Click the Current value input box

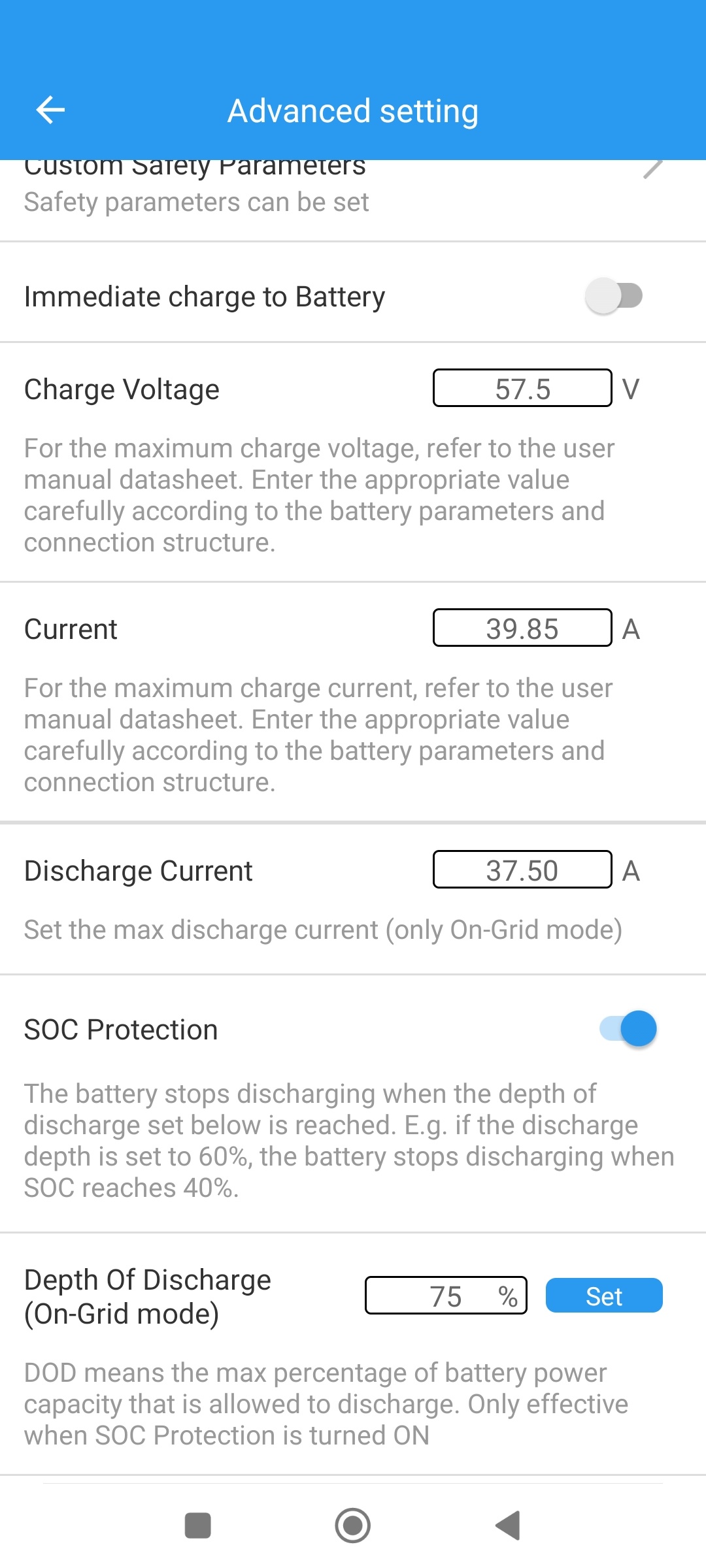coord(522,629)
